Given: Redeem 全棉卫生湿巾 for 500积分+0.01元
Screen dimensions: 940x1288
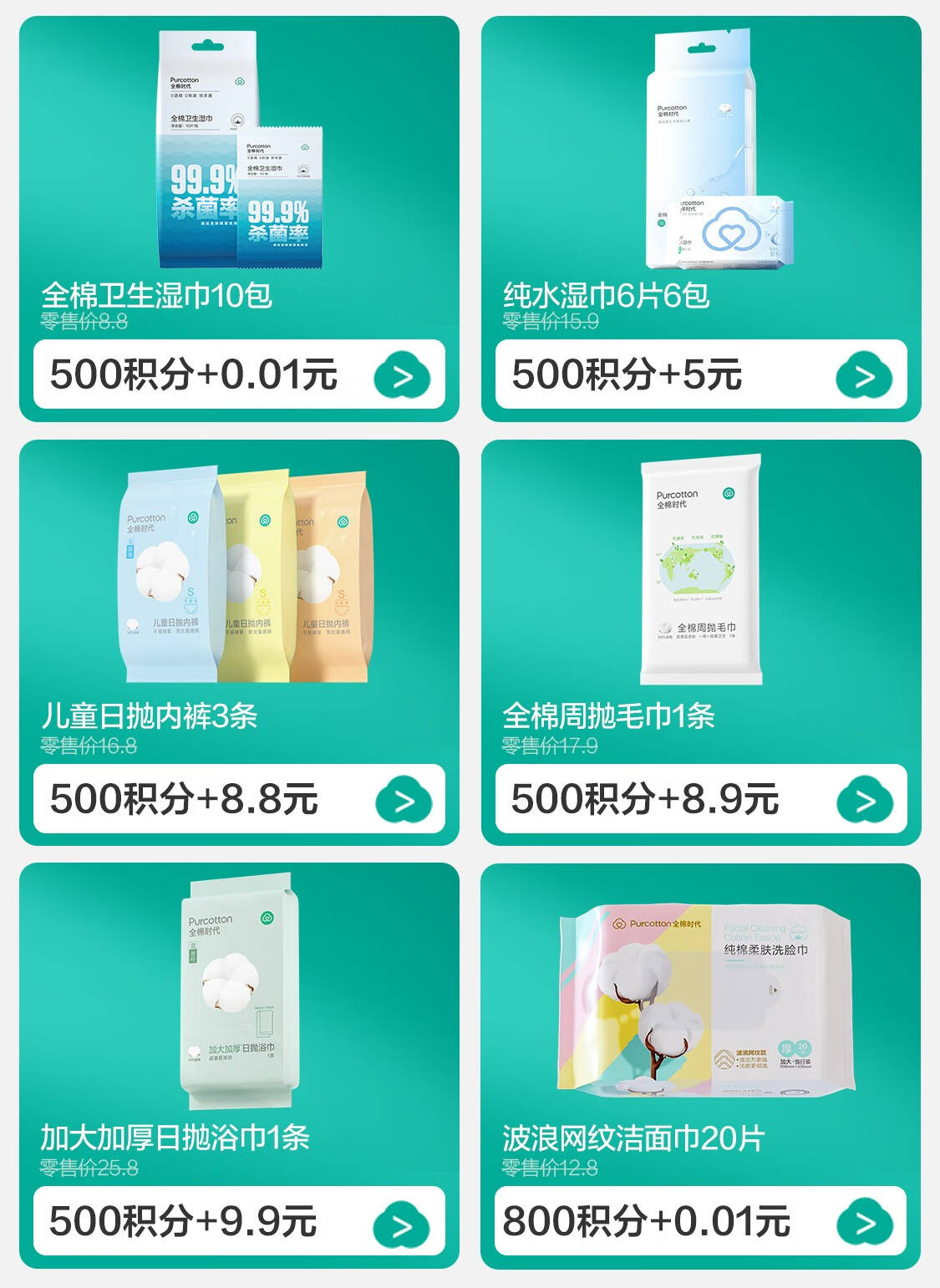Looking at the screenshot, I should (402, 375).
